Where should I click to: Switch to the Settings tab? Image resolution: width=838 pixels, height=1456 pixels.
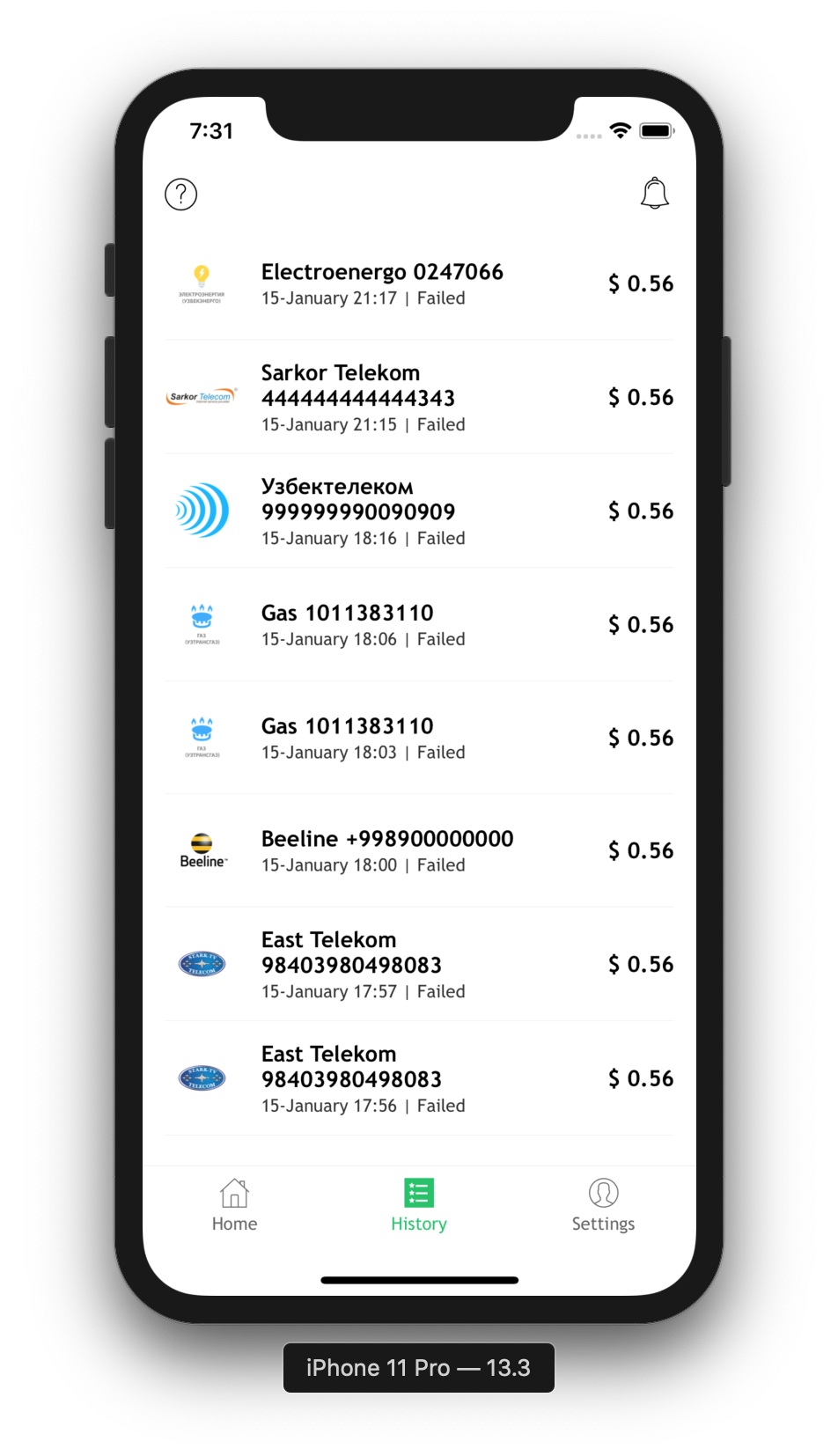click(603, 1206)
